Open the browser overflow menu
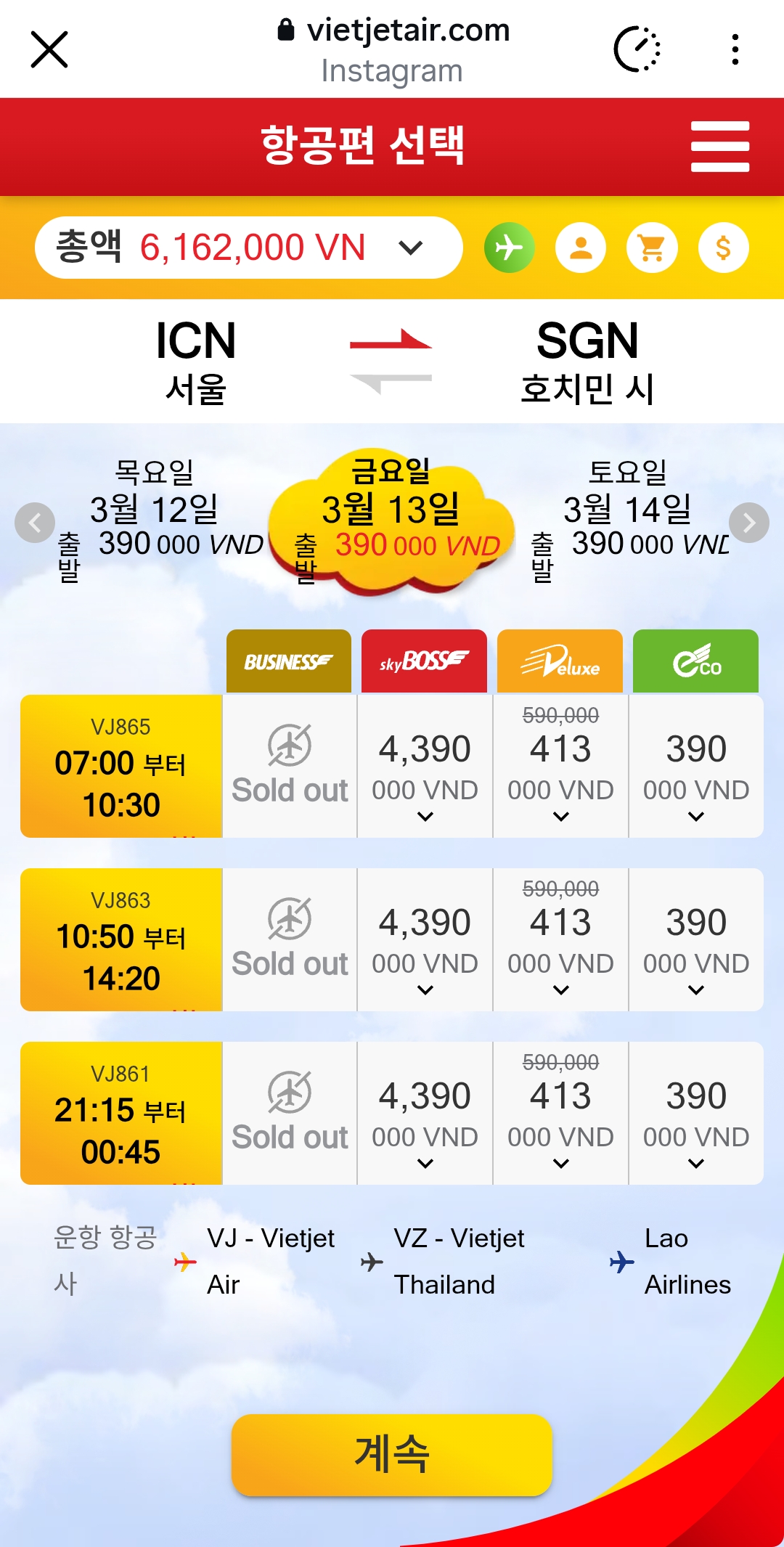The width and height of the screenshot is (784, 1547). click(x=735, y=49)
